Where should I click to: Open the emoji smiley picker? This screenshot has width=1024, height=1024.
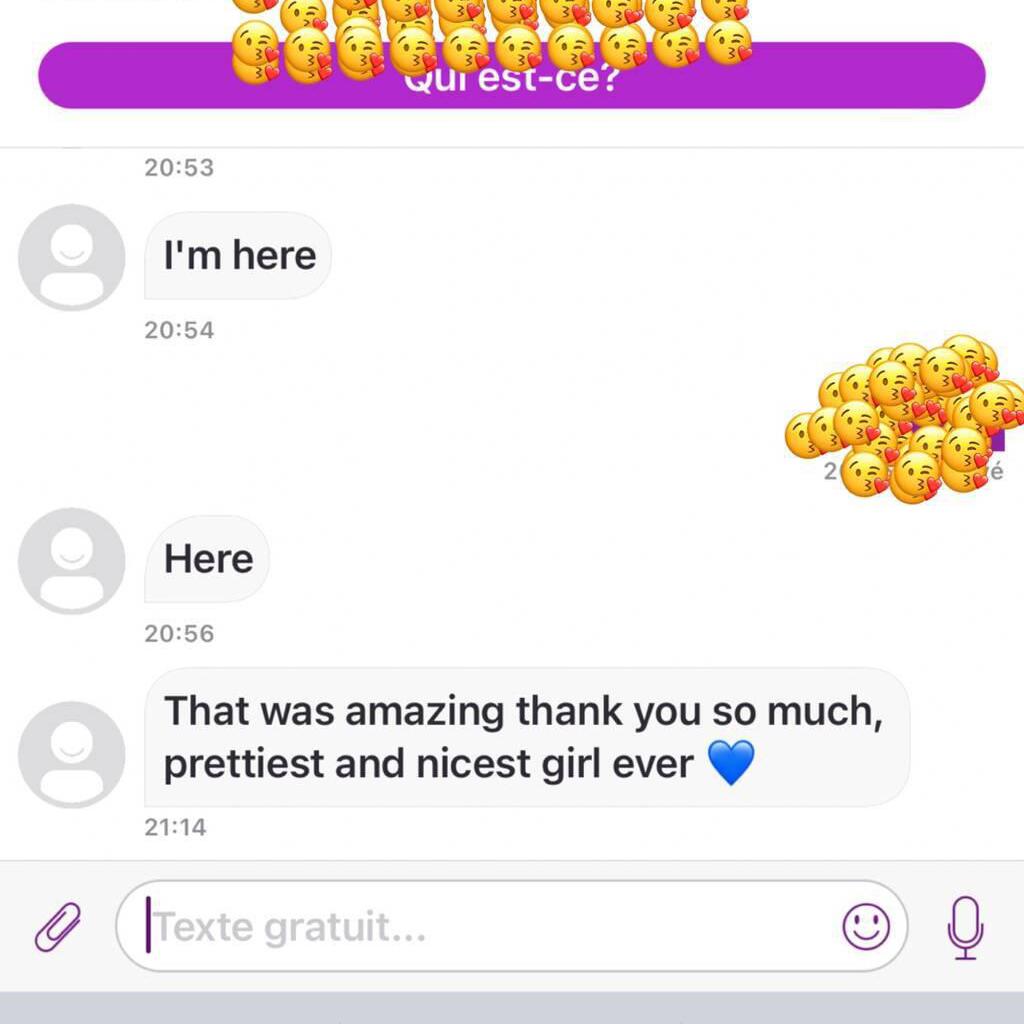coord(865,926)
